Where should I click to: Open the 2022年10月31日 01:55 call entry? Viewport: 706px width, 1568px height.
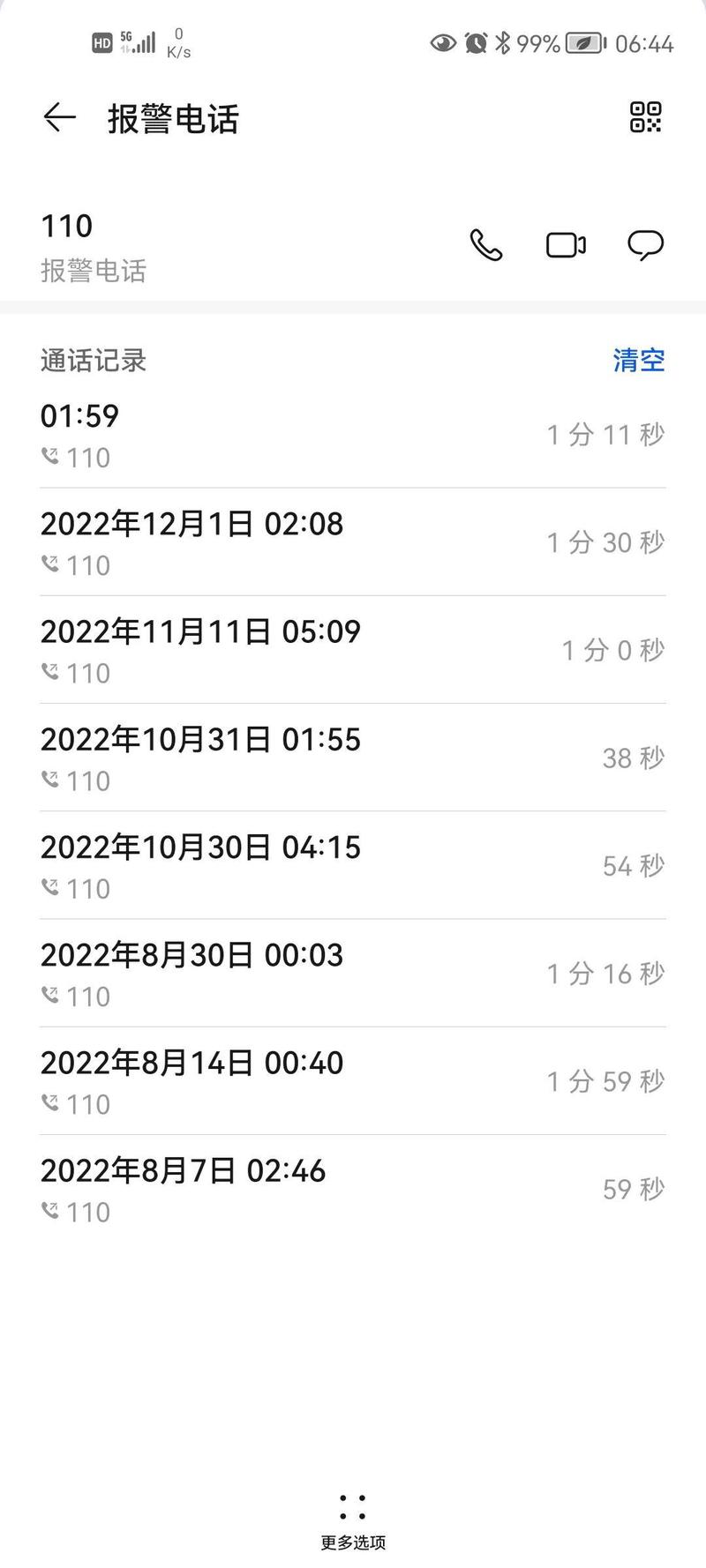(353, 758)
